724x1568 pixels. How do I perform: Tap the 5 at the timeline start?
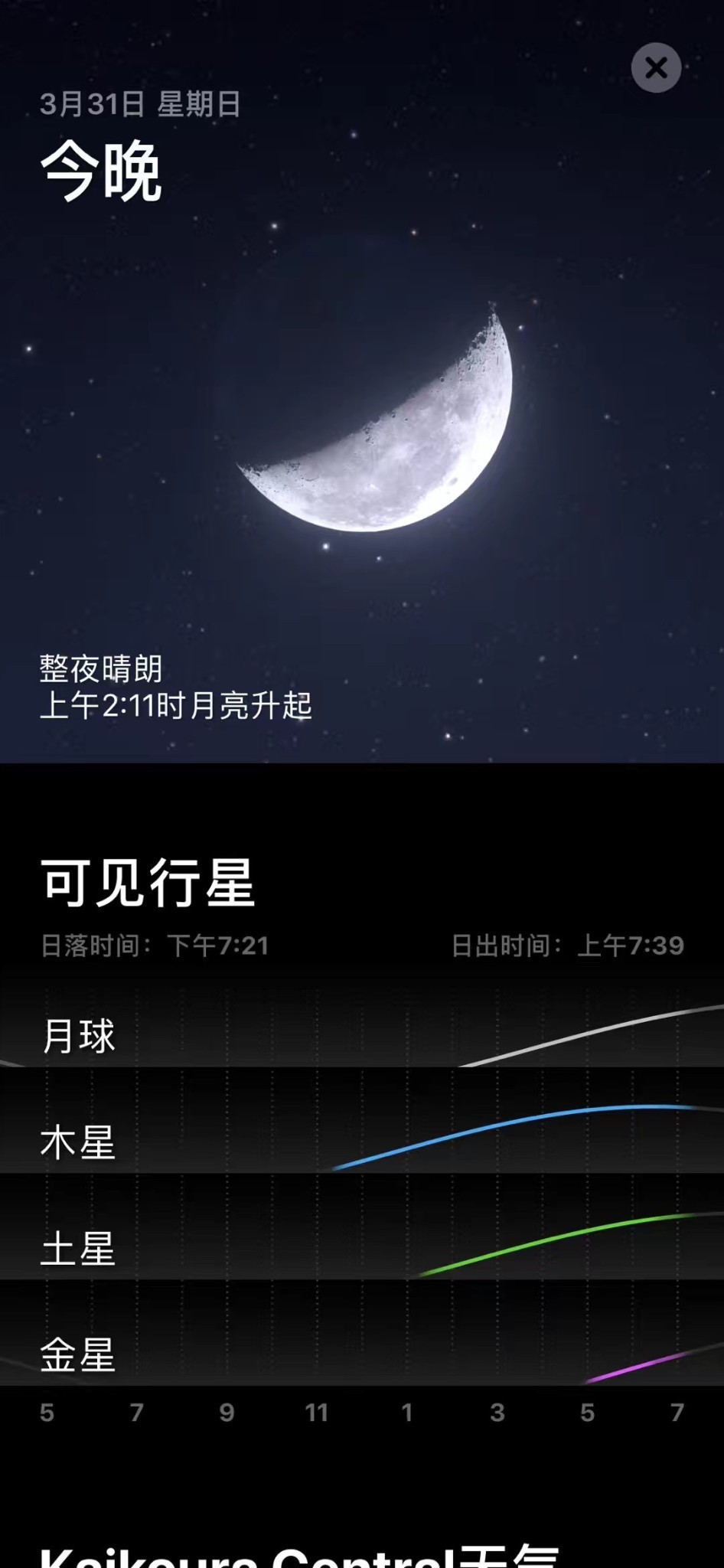pos(47,1413)
